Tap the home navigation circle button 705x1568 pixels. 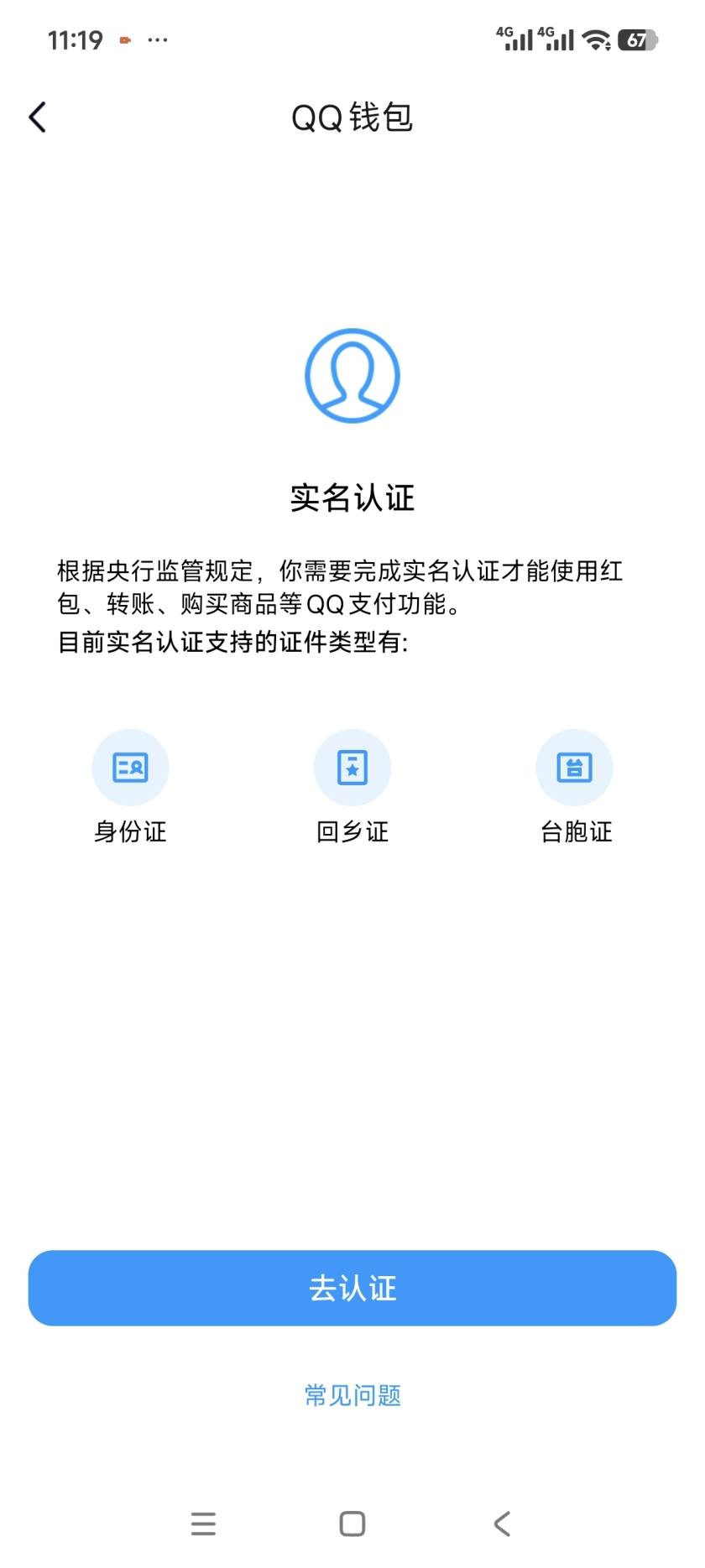click(352, 1524)
